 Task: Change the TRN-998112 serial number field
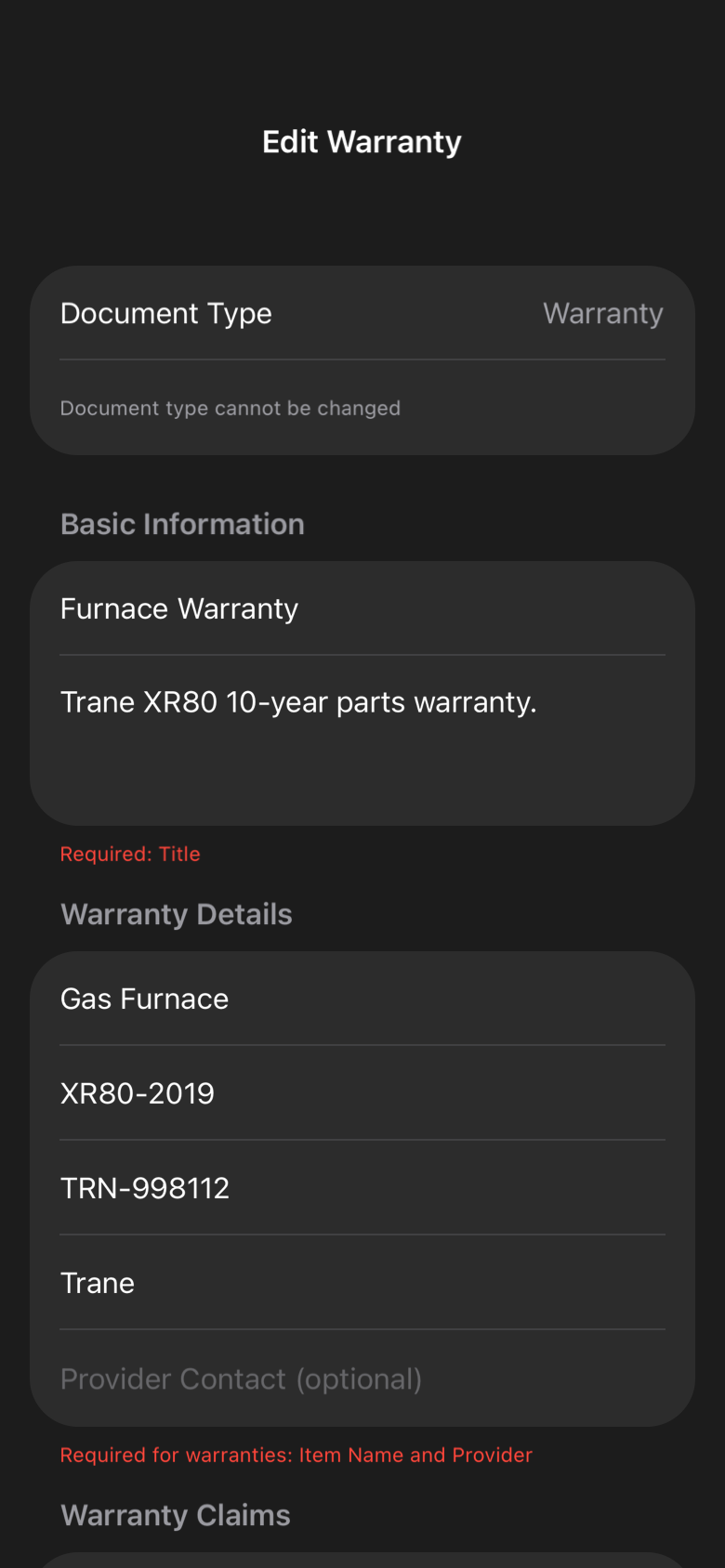click(x=362, y=1188)
